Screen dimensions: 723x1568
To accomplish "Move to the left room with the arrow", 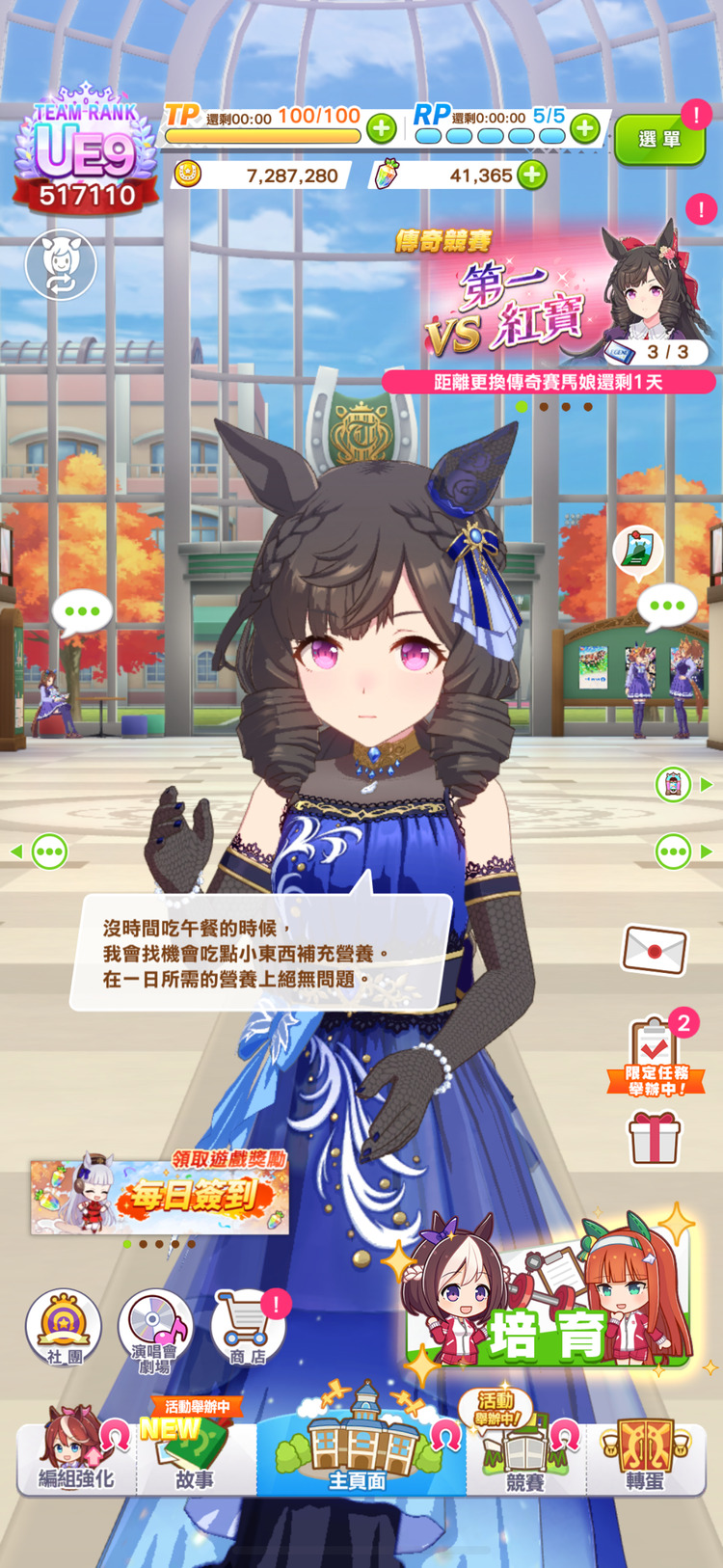I will click(16, 852).
